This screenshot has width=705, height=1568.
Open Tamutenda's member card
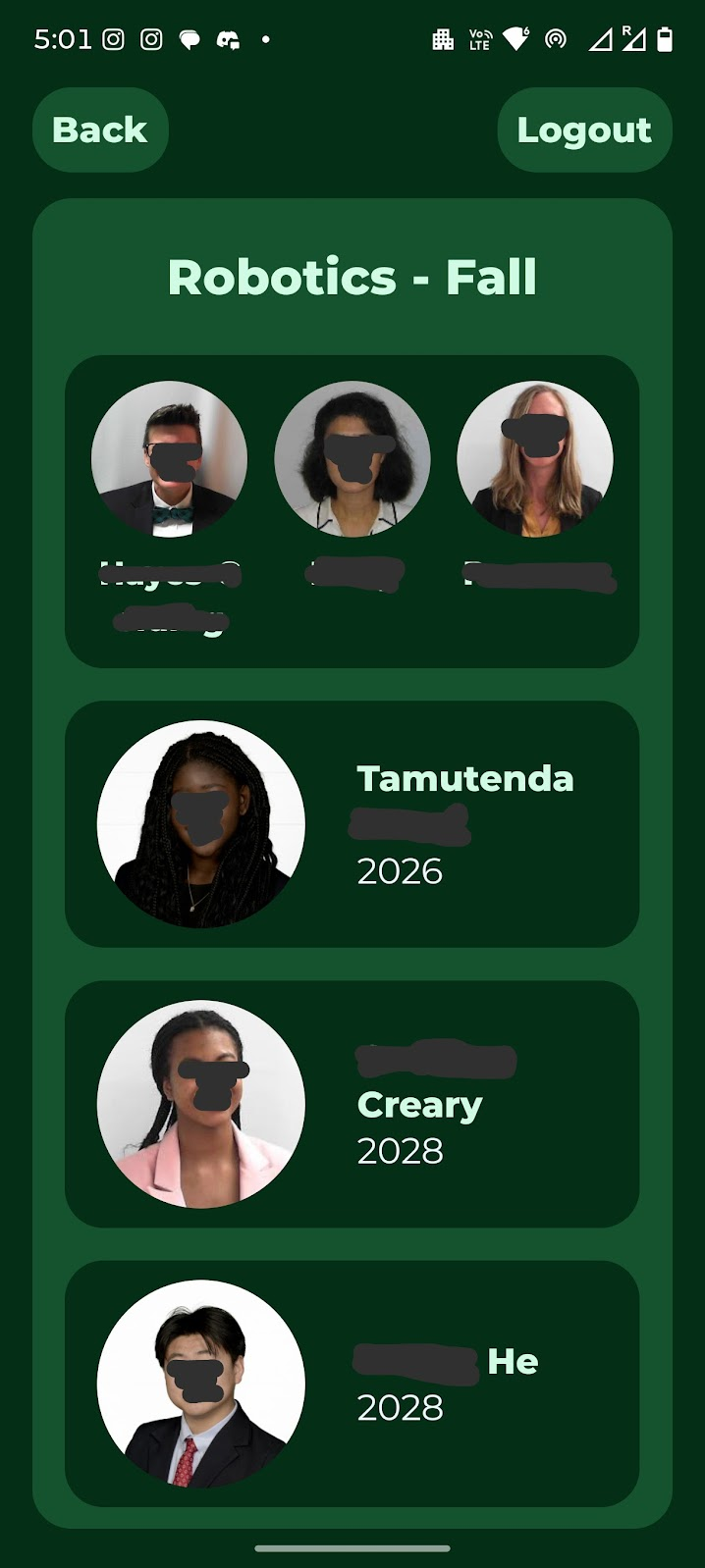point(352,823)
